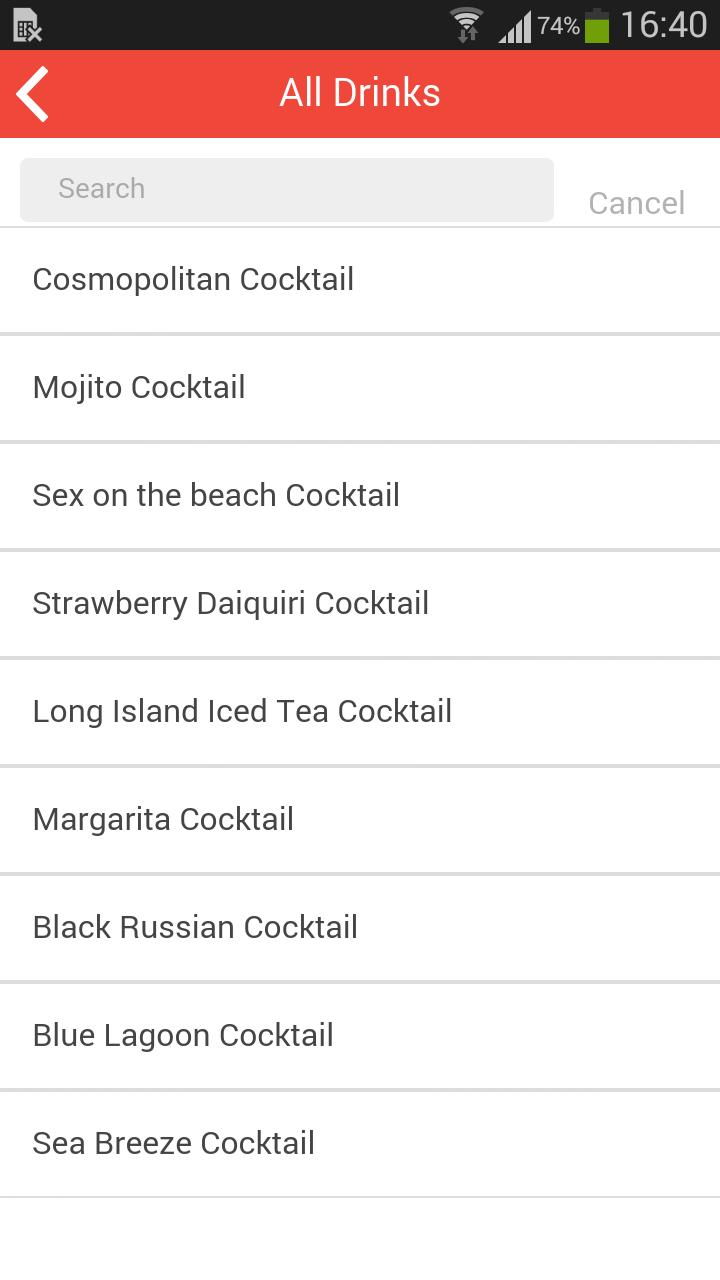Screen dimensions: 720x1280
Task: Tap Cancel next to the search bar
Action: (x=636, y=203)
